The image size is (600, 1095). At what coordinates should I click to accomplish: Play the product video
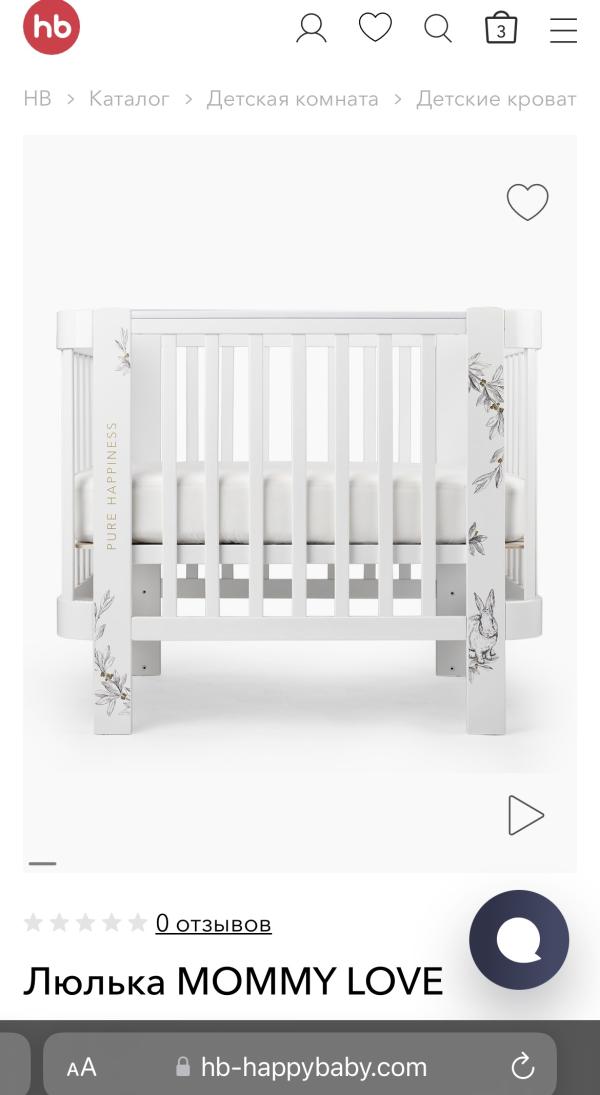(x=525, y=815)
